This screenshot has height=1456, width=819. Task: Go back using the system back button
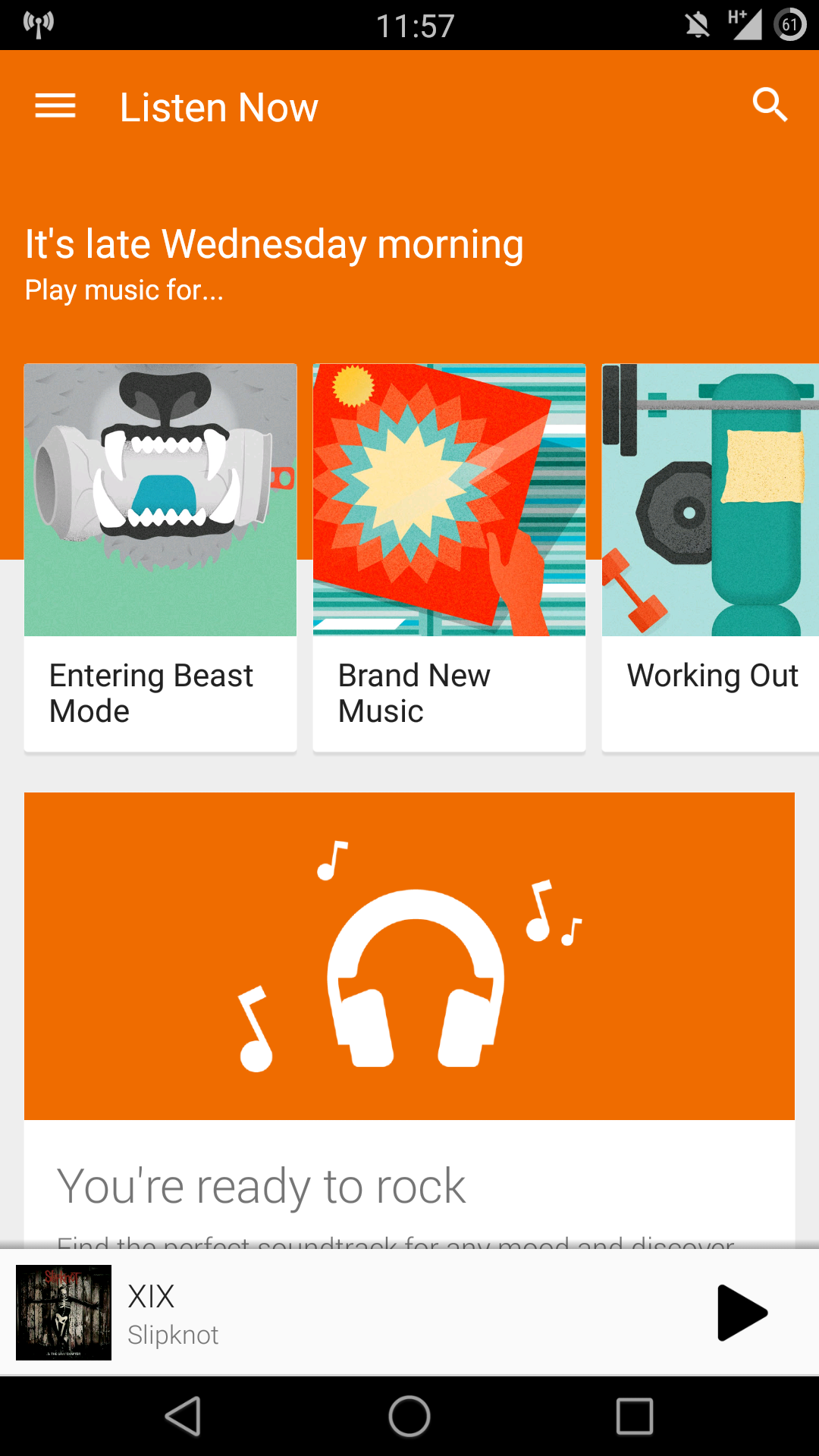tap(184, 1416)
